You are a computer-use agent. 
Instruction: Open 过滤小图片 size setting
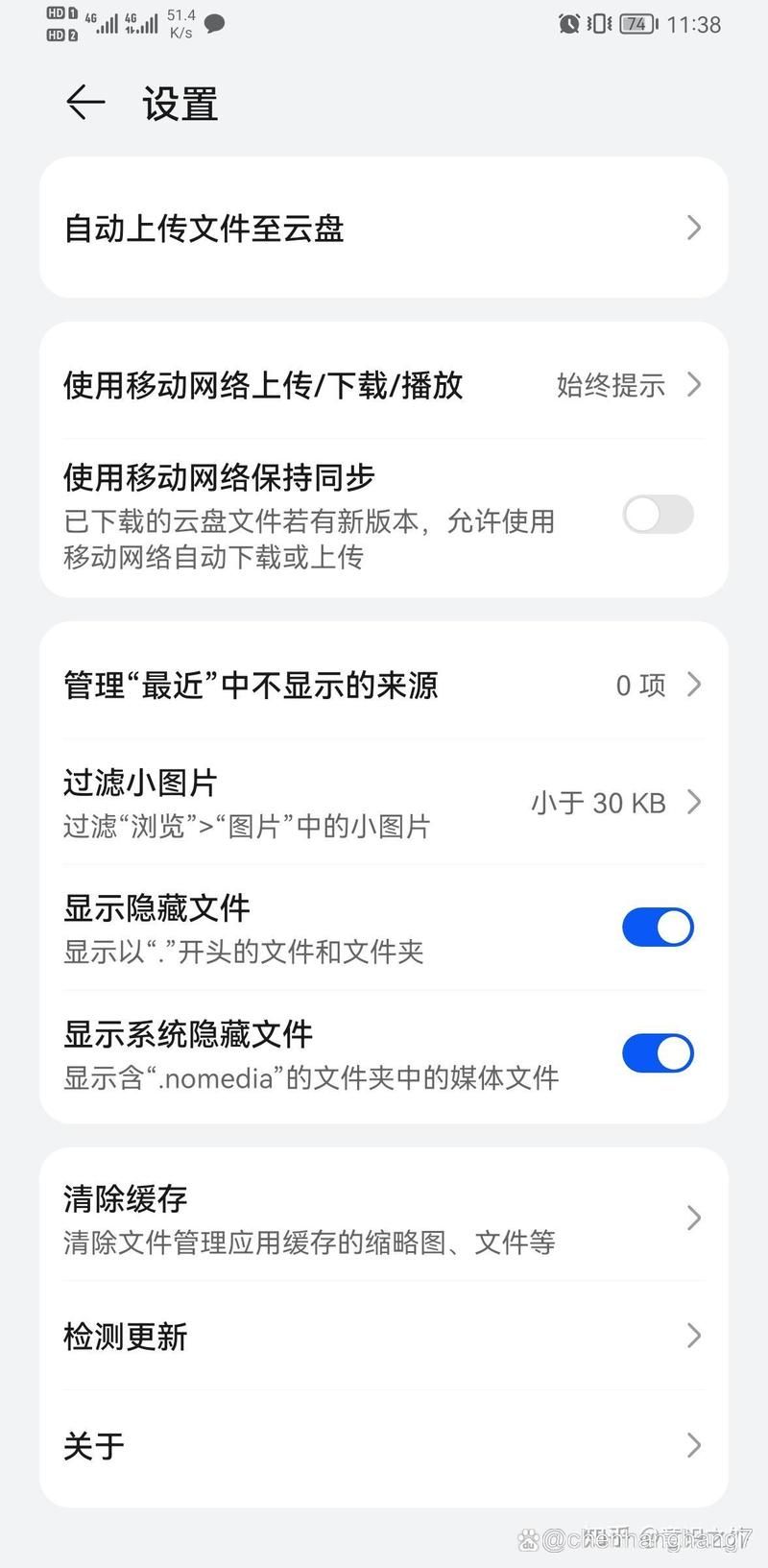point(382,803)
